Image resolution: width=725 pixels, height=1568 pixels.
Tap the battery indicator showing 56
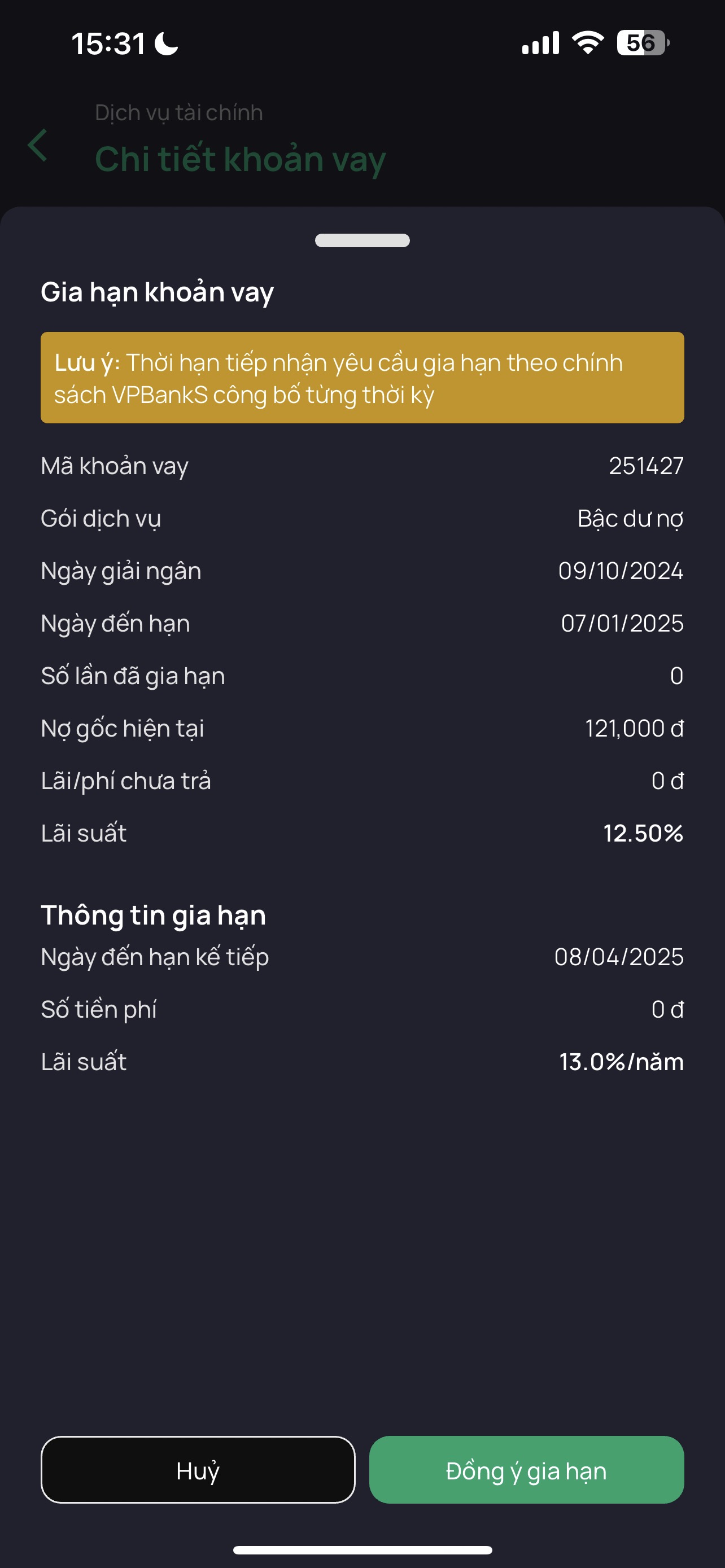point(640,42)
